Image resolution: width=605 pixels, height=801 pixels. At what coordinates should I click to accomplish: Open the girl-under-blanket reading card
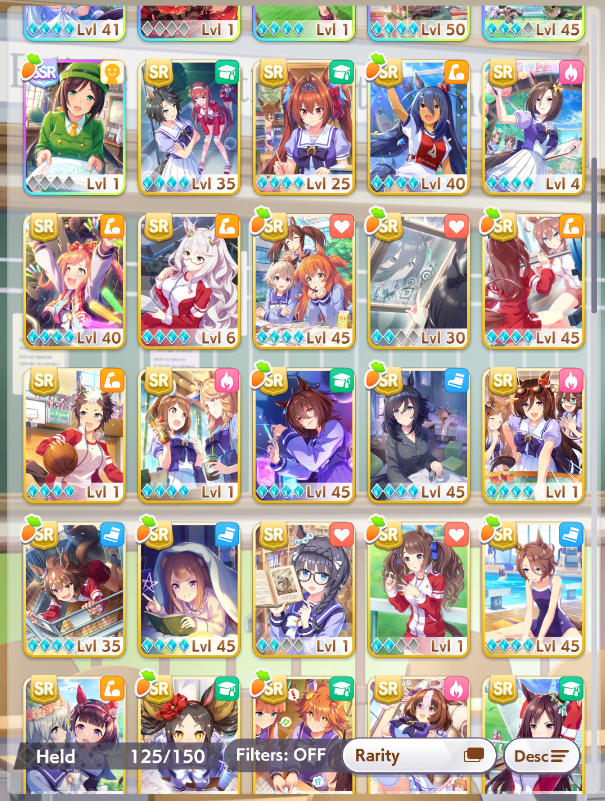click(x=189, y=590)
